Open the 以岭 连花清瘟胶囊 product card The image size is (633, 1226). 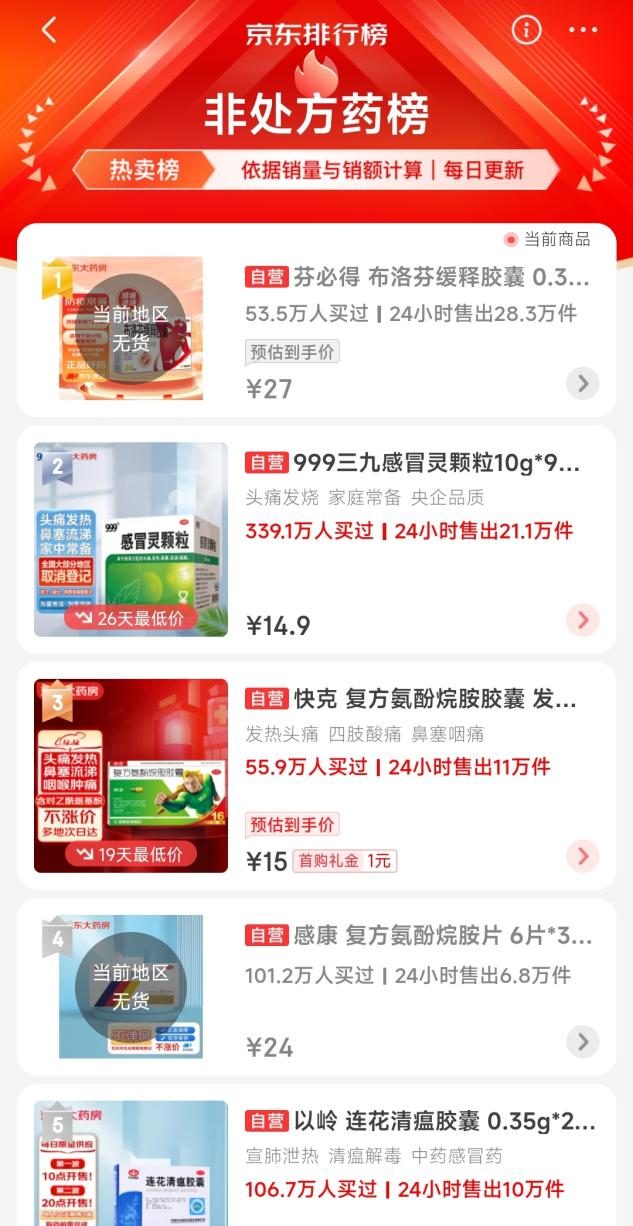click(x=316, y=1155)
